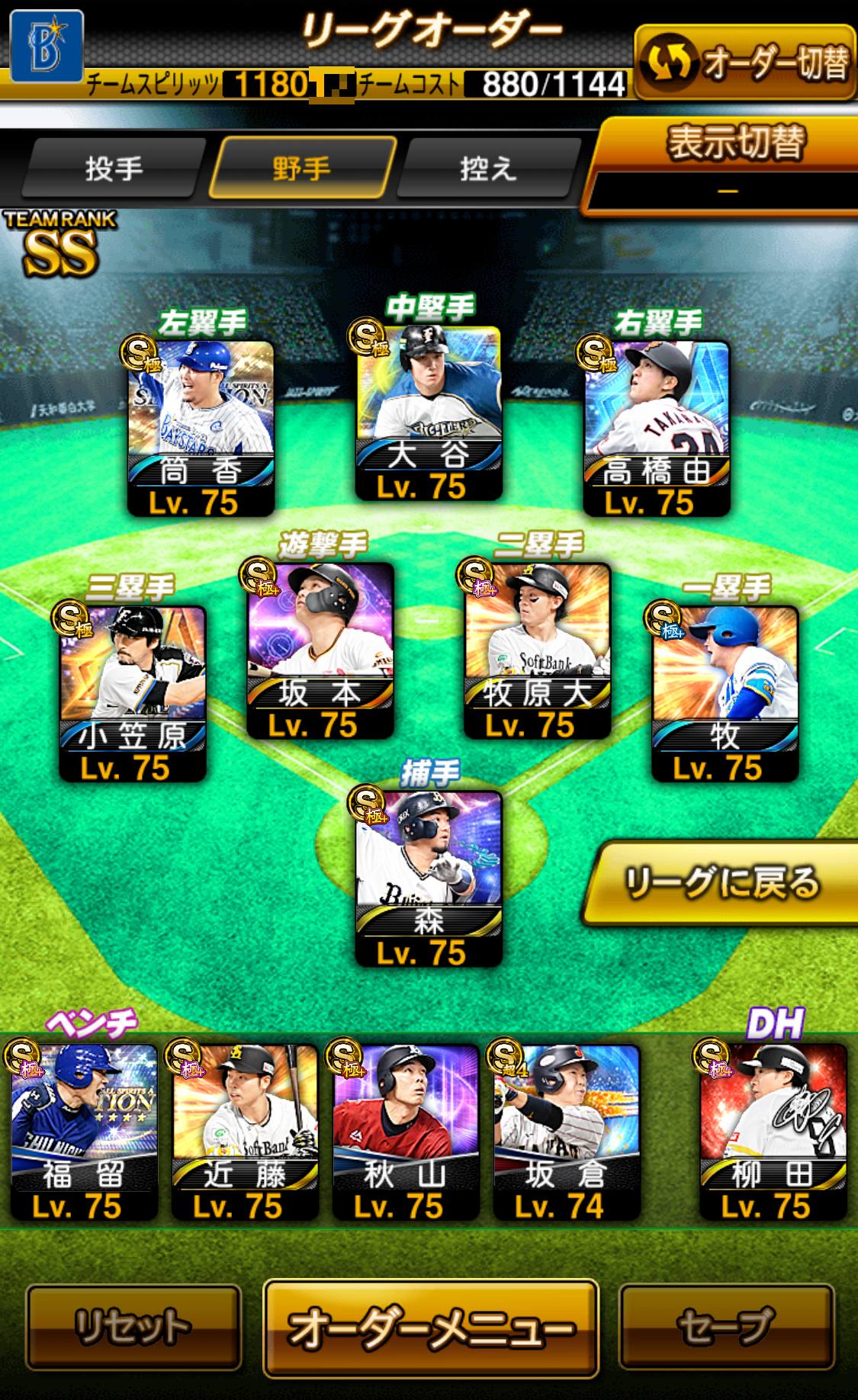Select the 野手 tab
The height and width of the screenshot is (1400, 858).
point(302,168)
